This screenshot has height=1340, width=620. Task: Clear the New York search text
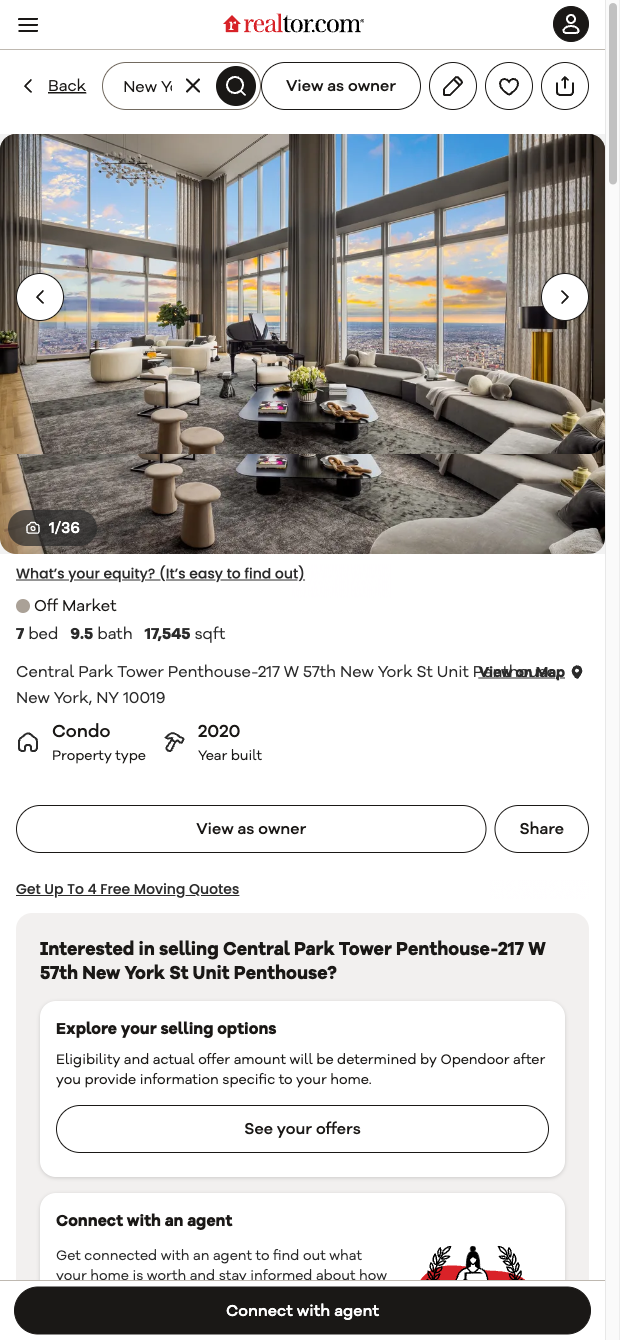pyautogui.click(x=193, y=86)
